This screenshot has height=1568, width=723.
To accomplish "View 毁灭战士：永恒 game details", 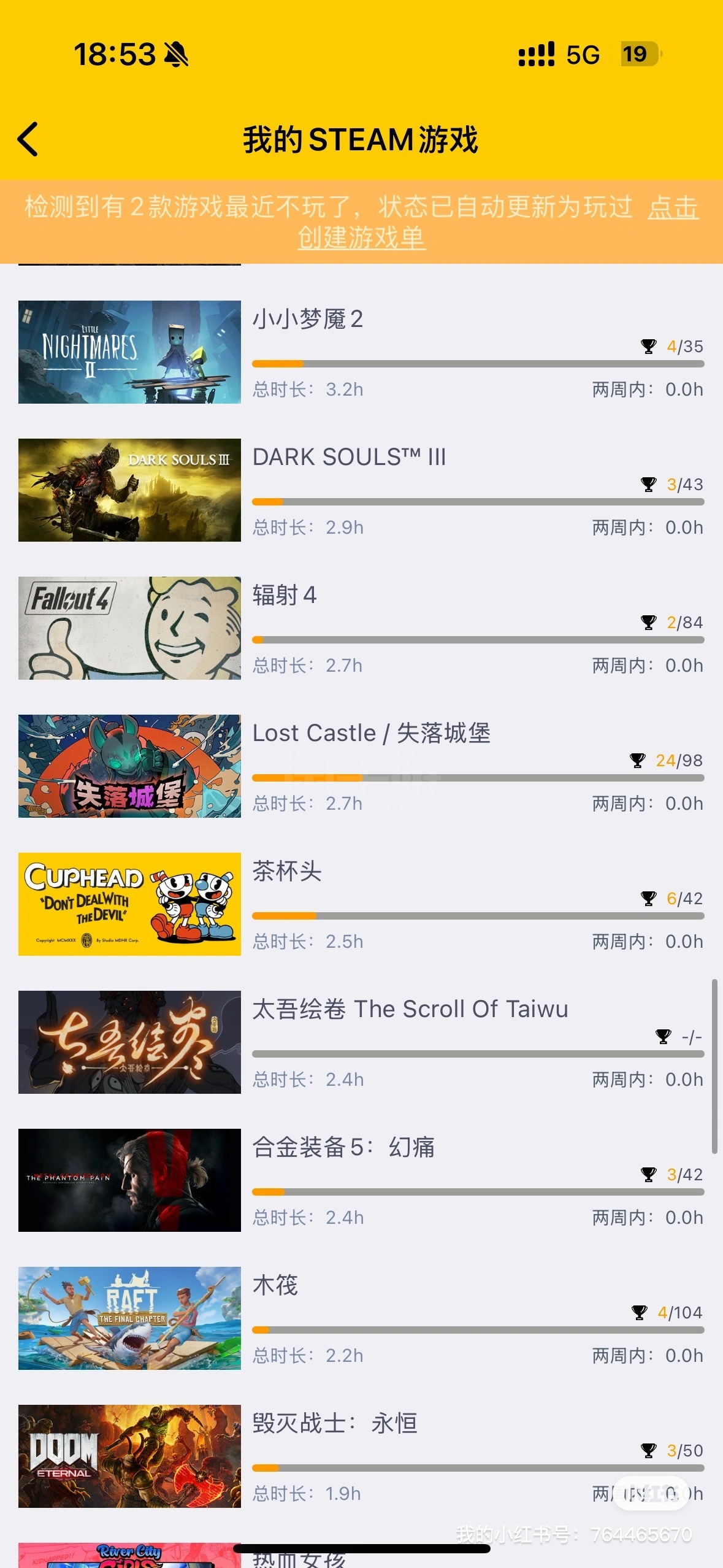I will coord(361,1456).
